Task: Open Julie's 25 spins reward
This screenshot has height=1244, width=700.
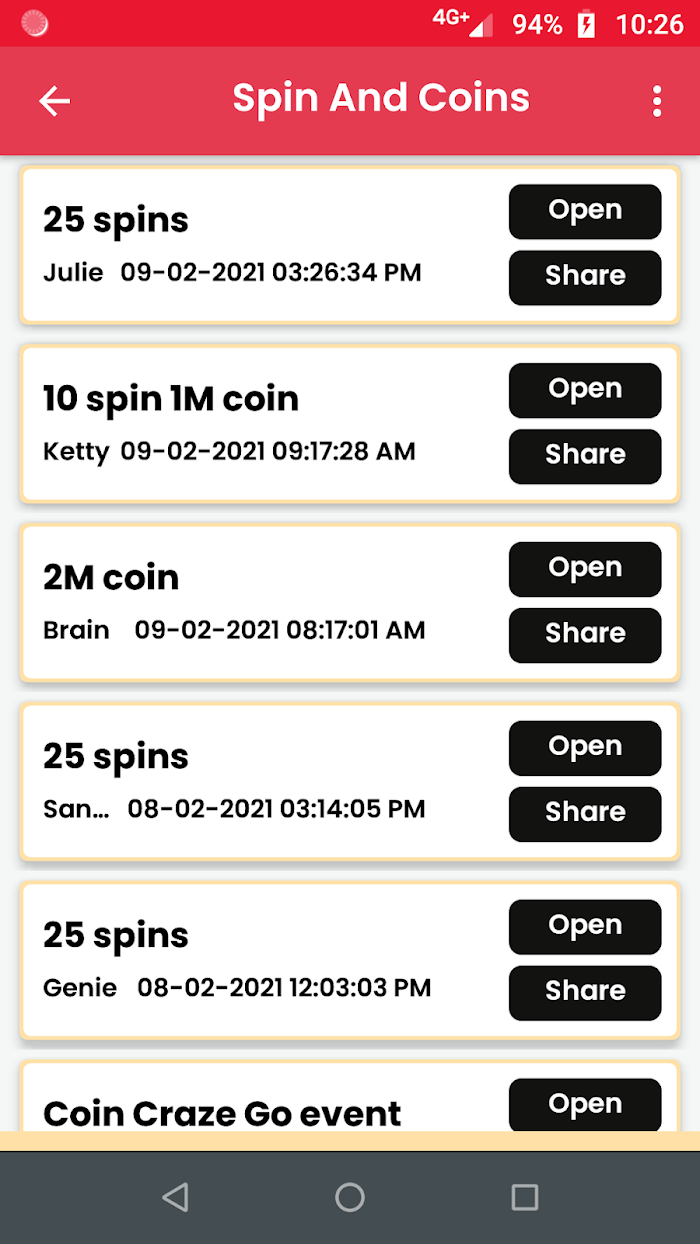Action: pyautogui.click(x=585, y=211)
